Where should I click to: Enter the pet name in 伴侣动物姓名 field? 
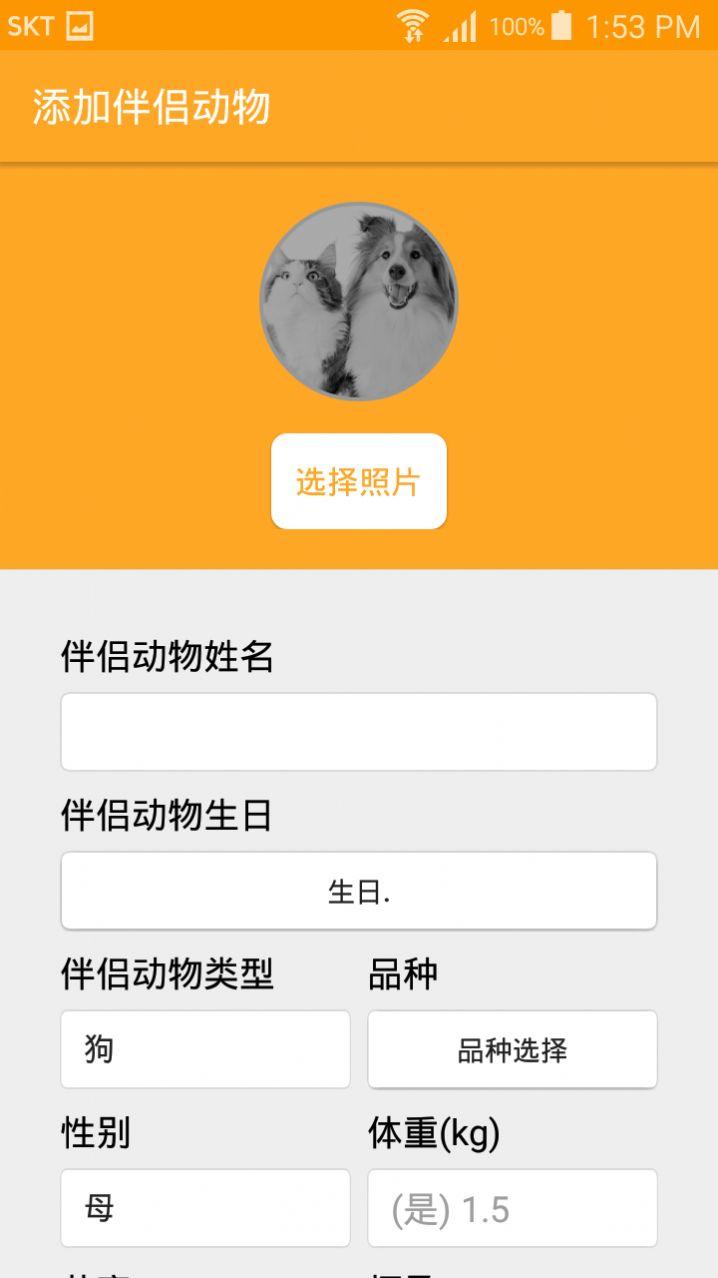(x=358, y=732)
